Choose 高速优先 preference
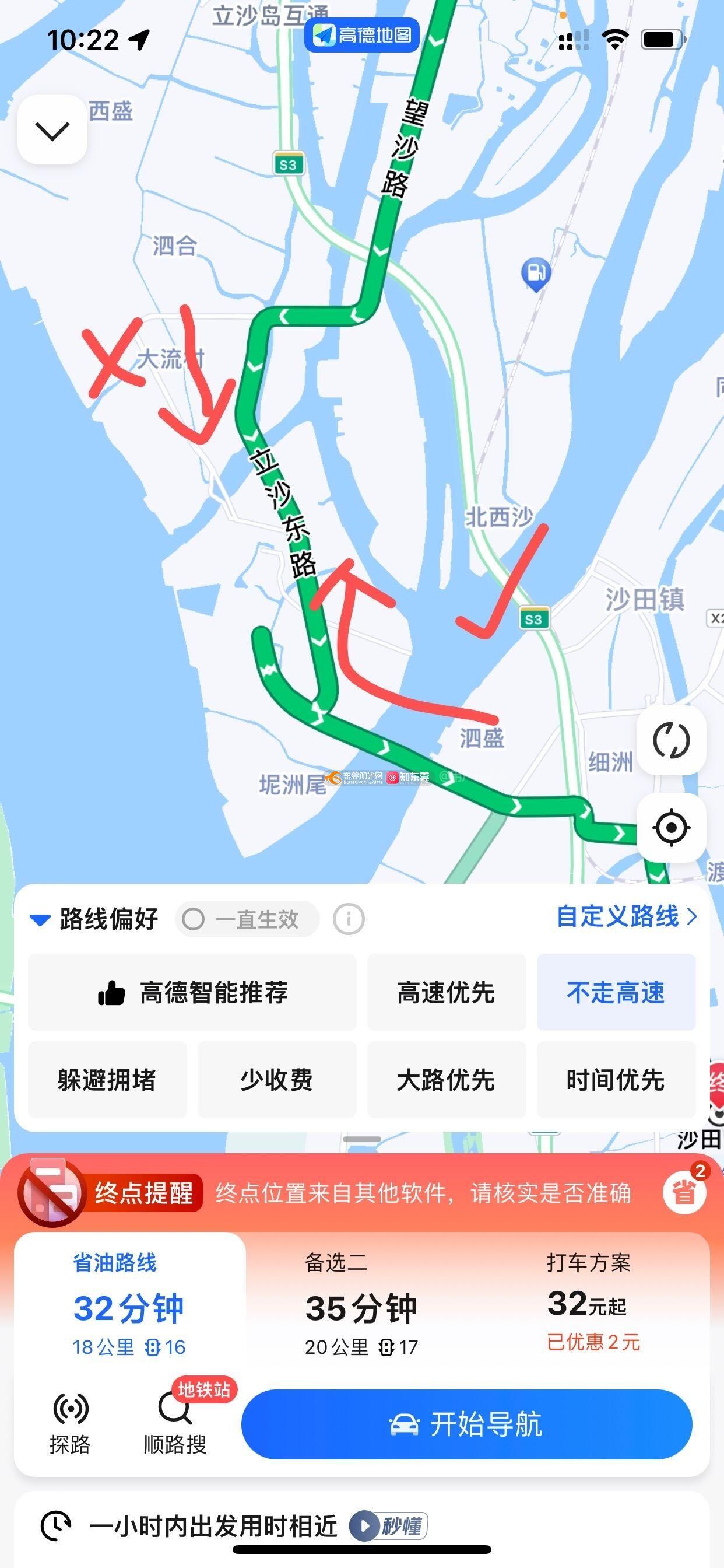 [x=446, y=993]
